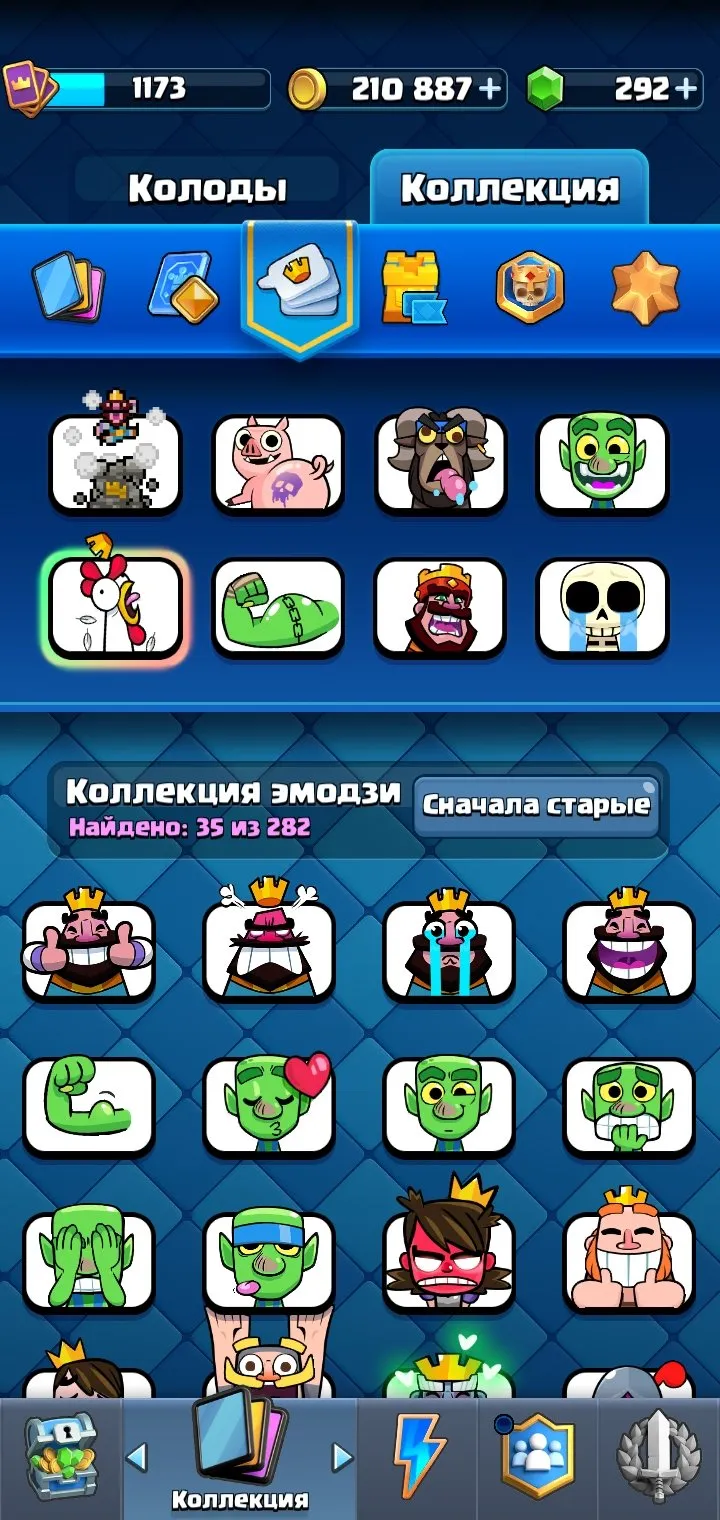Select the crying skeleton emote in the deck
The width and height of the screenshot is (720, 1520).
603,608
